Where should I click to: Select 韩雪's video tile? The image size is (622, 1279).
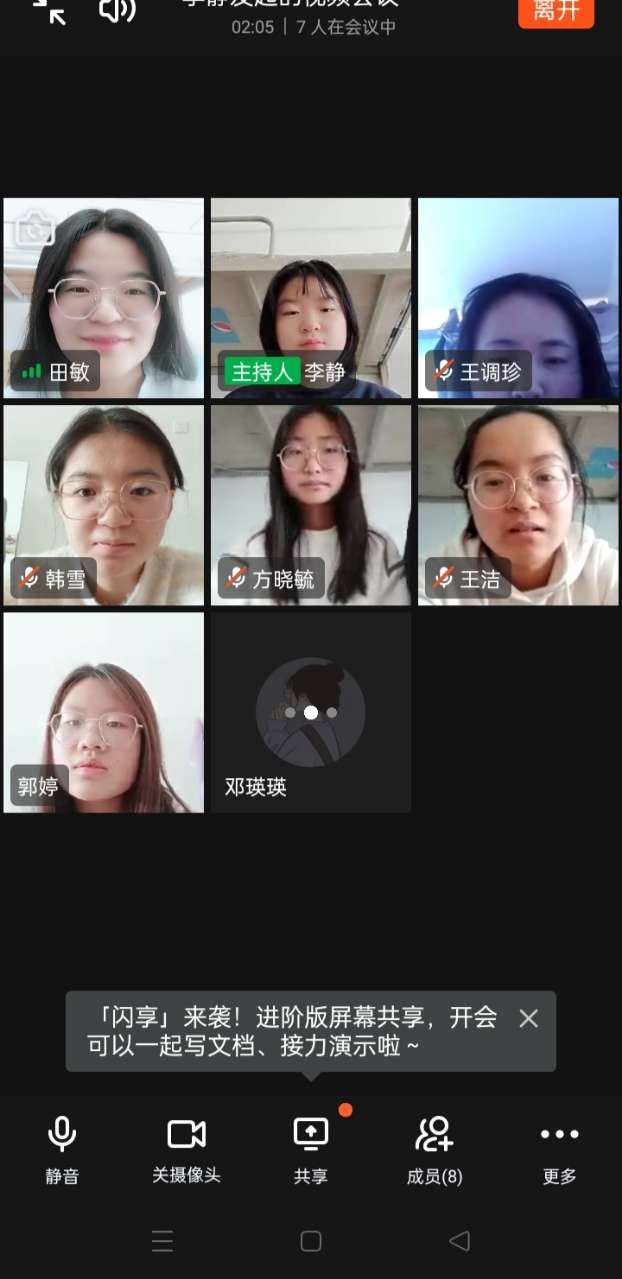104,505
